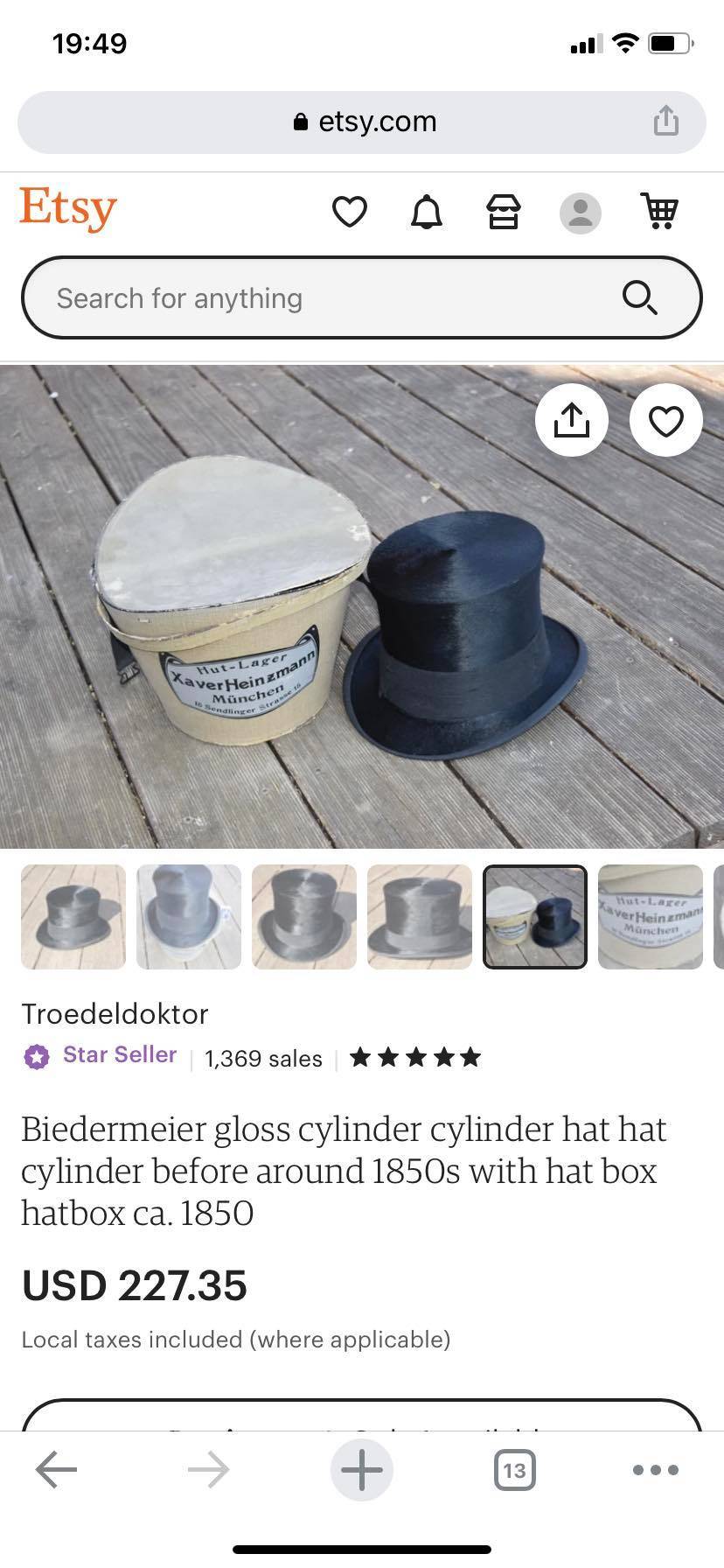Select the first hat thumbnail
This screenshot has width=724, height=1568.
(x=73, y=917)
